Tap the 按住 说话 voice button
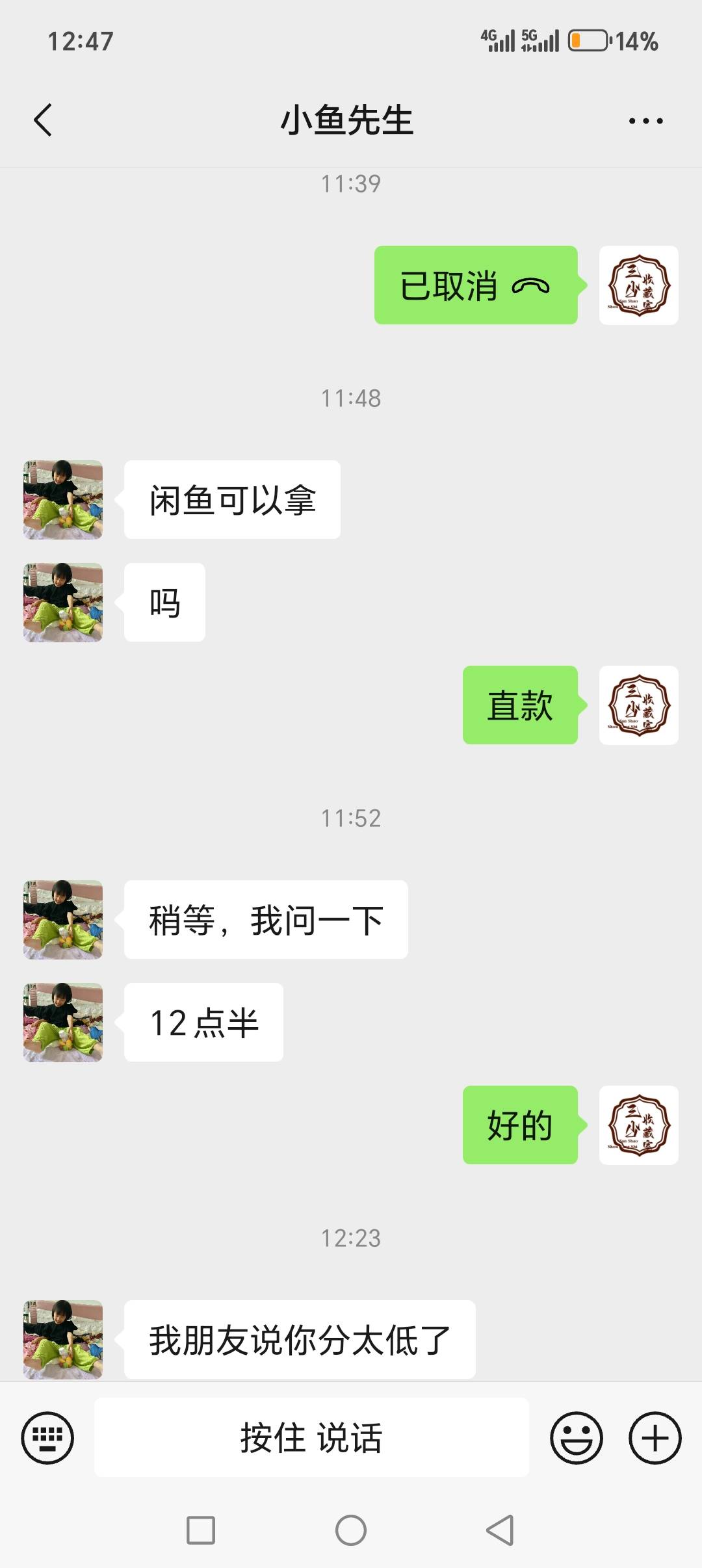The width and height of the screenshot is (702, 1568). pyautogui.click(x=311, y=1437)
